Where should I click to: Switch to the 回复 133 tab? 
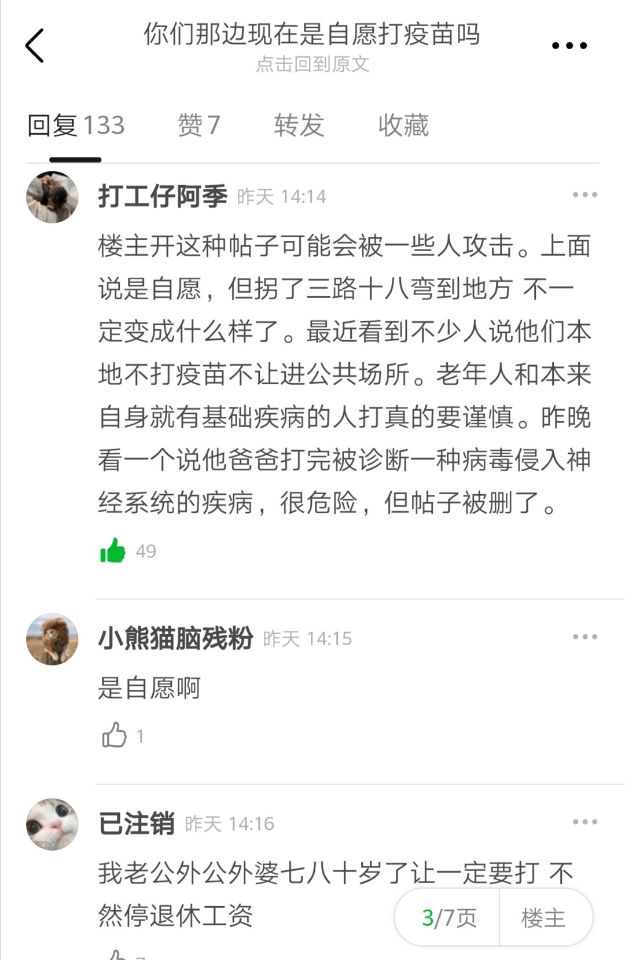pyautogui.click(x=76, y=126)
